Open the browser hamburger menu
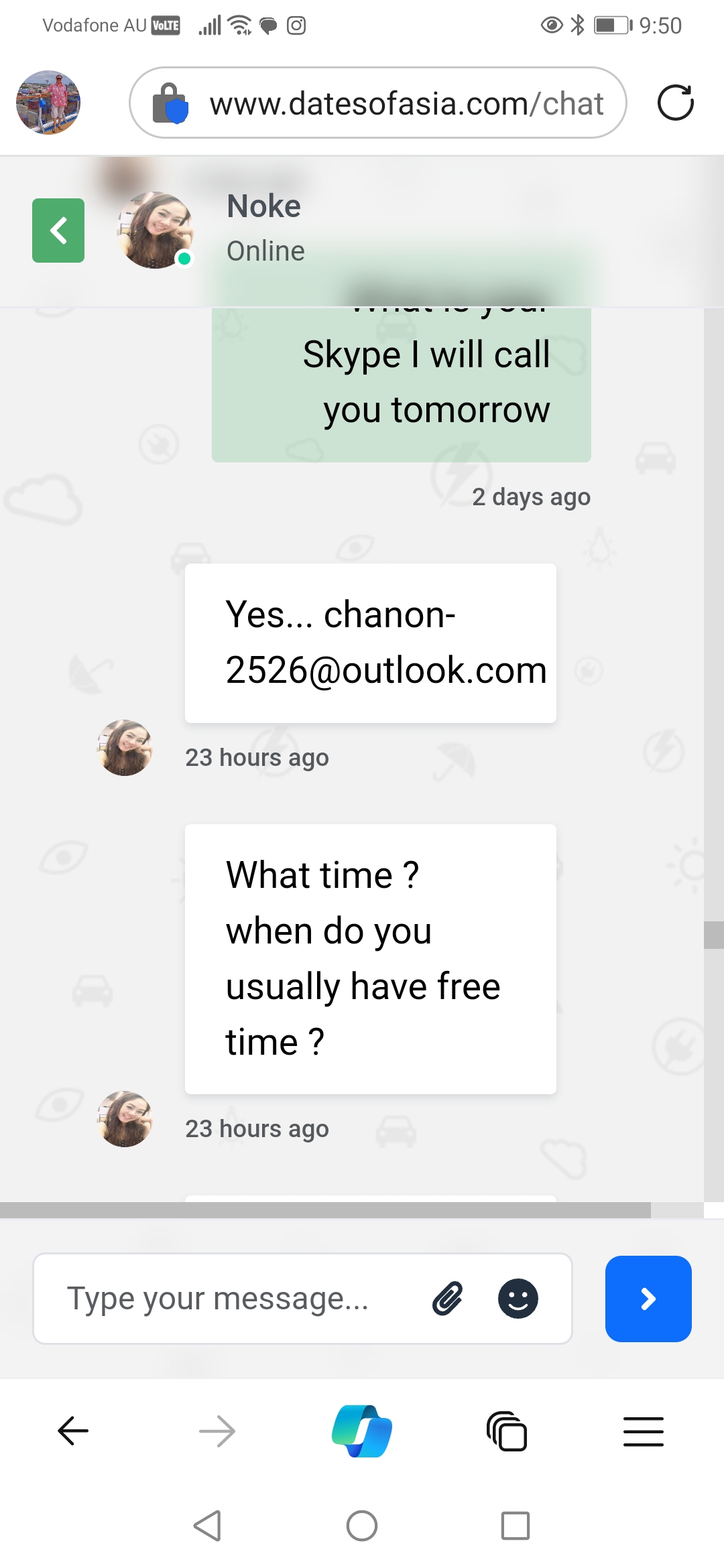Viewport: 724px width, 1568px height. [644, 1431]
